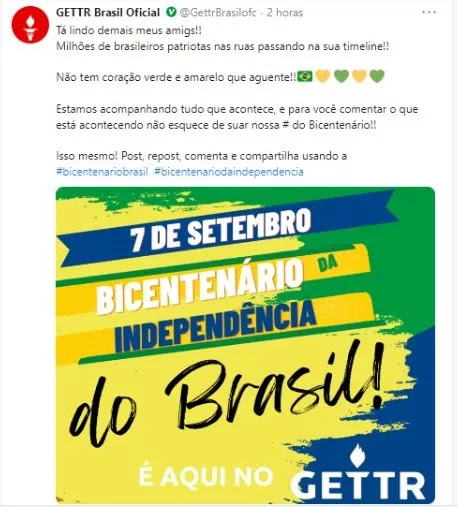This screenshot has width=457, height=507.
Task: Open the post's three-dot overflow menu
Action: tap(429, 13)
